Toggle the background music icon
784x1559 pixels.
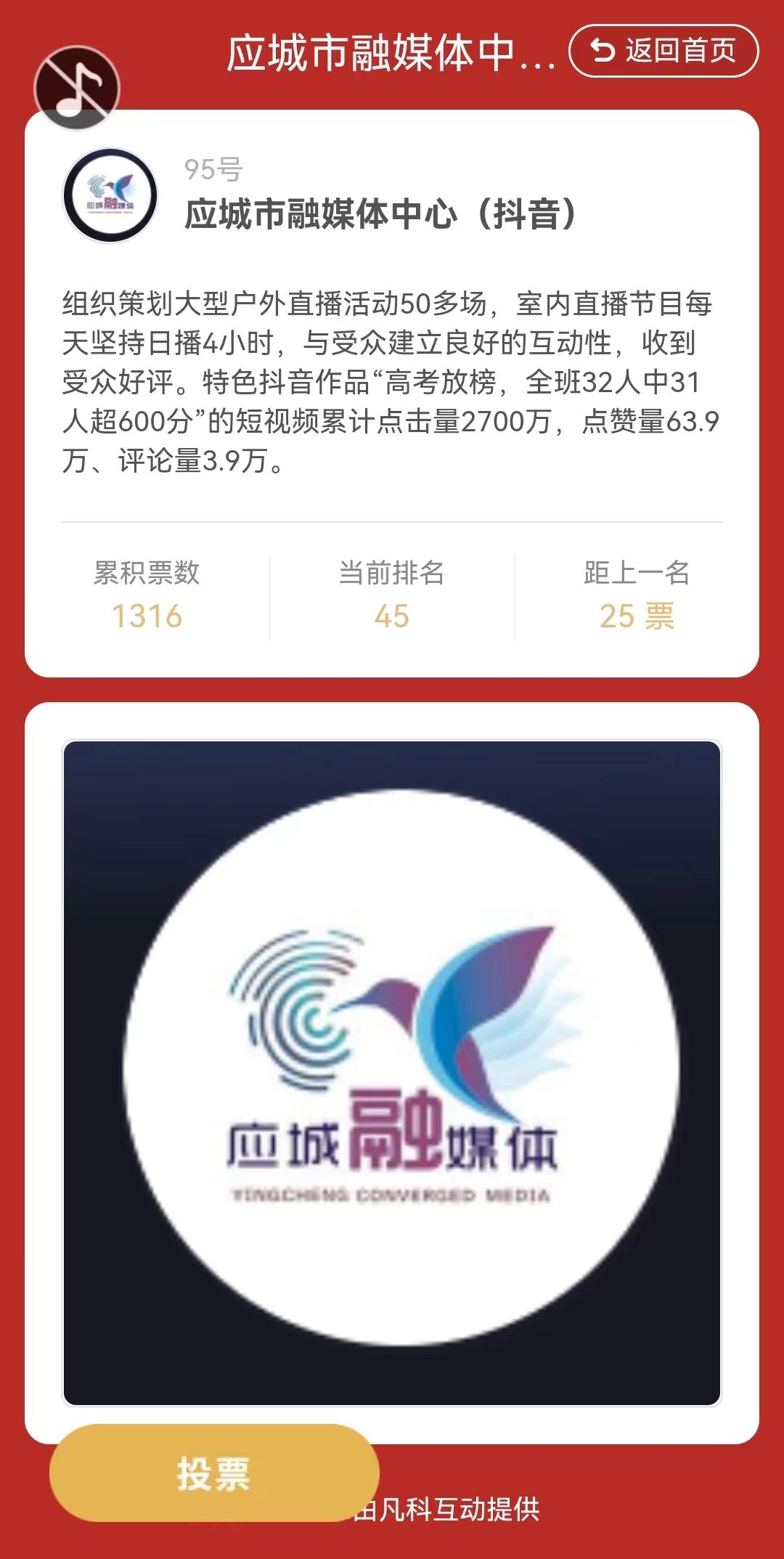[x=76, y=87]
